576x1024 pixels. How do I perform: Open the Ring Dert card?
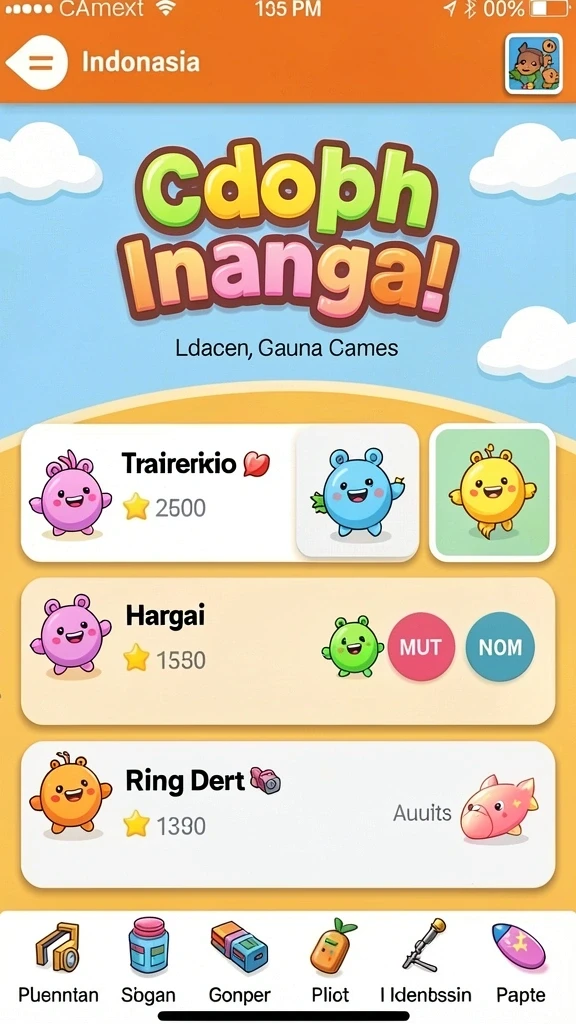[288, 814]
